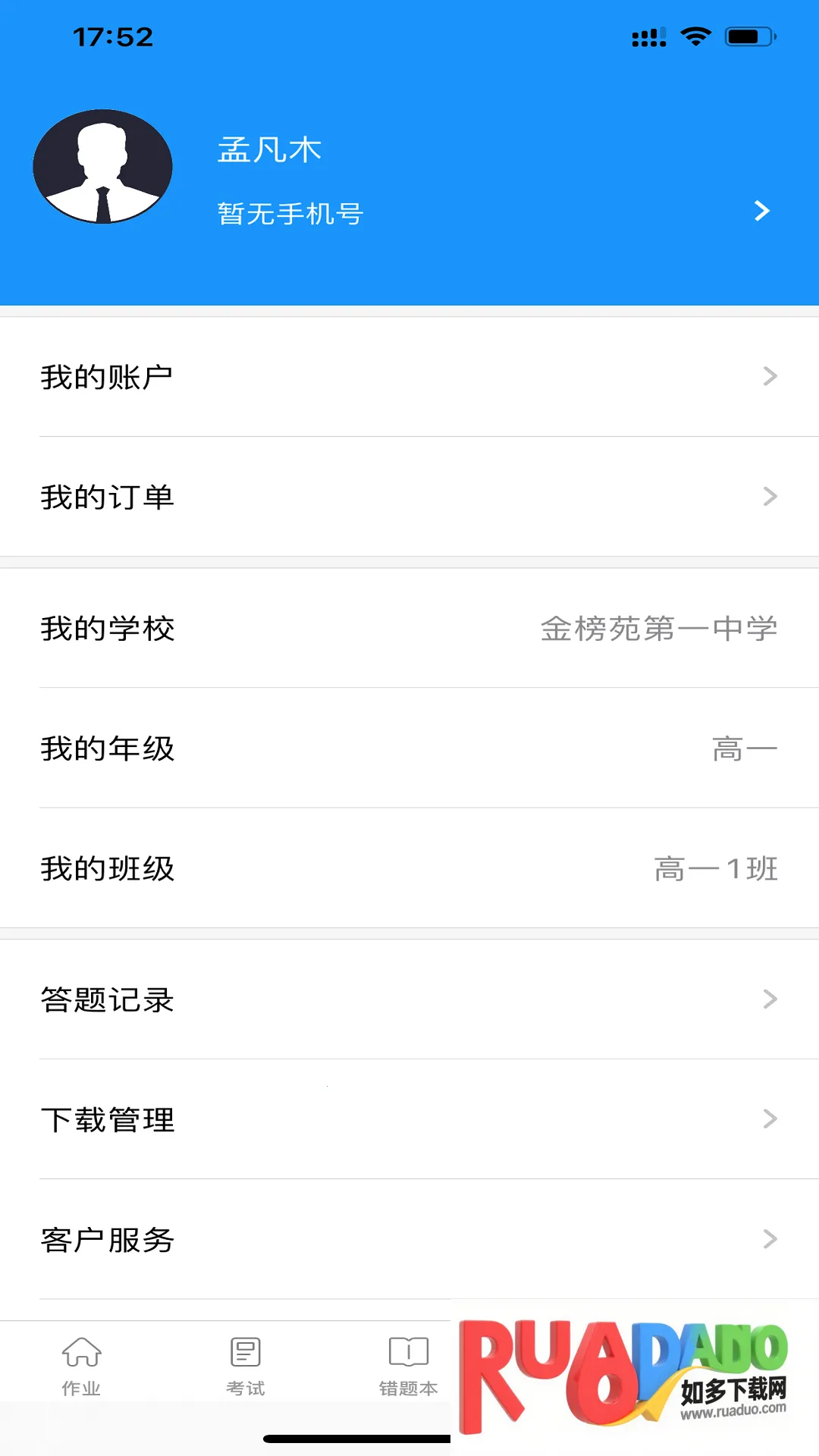Open 客户服务

(x=409, y=1239)
